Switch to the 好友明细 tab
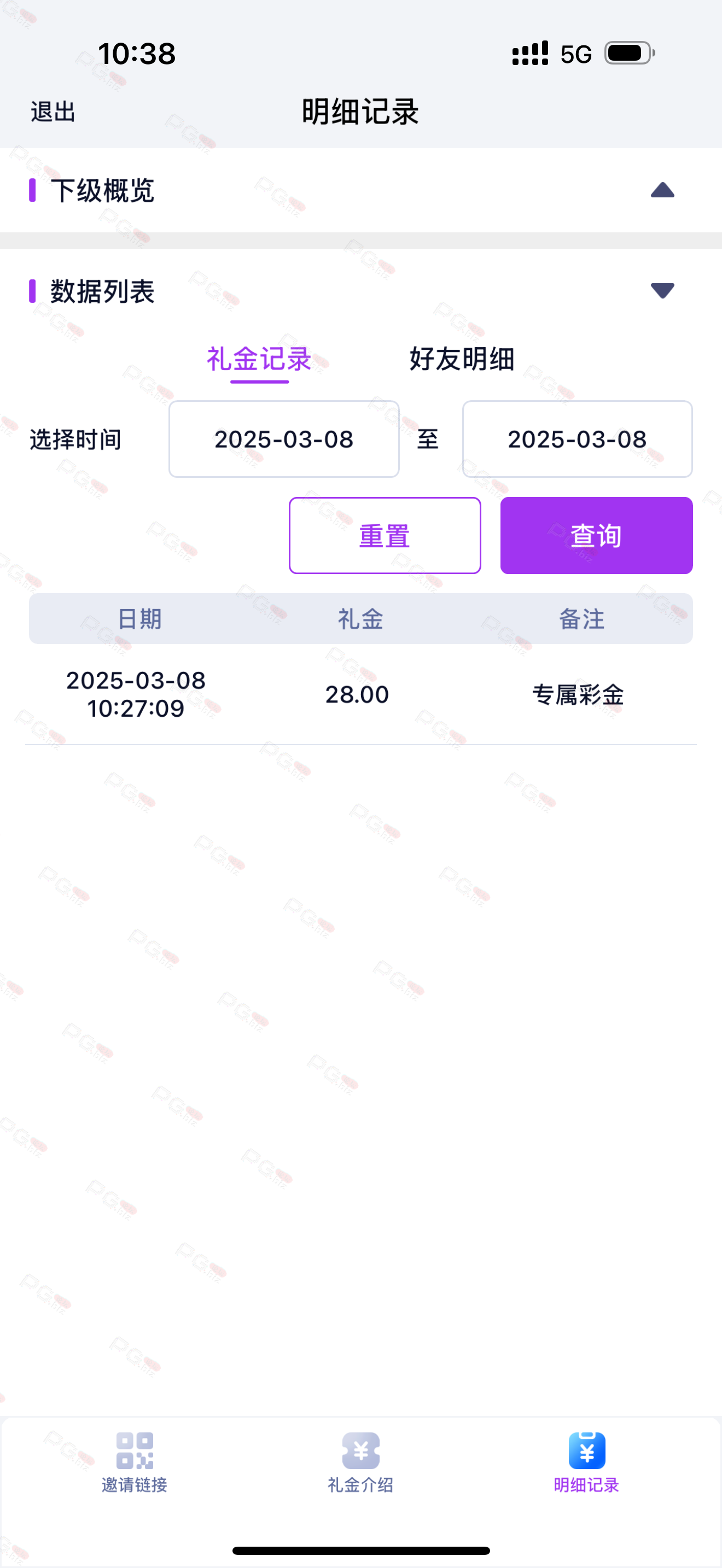This screenshot has width=722, height=1568. click(462, 359)
